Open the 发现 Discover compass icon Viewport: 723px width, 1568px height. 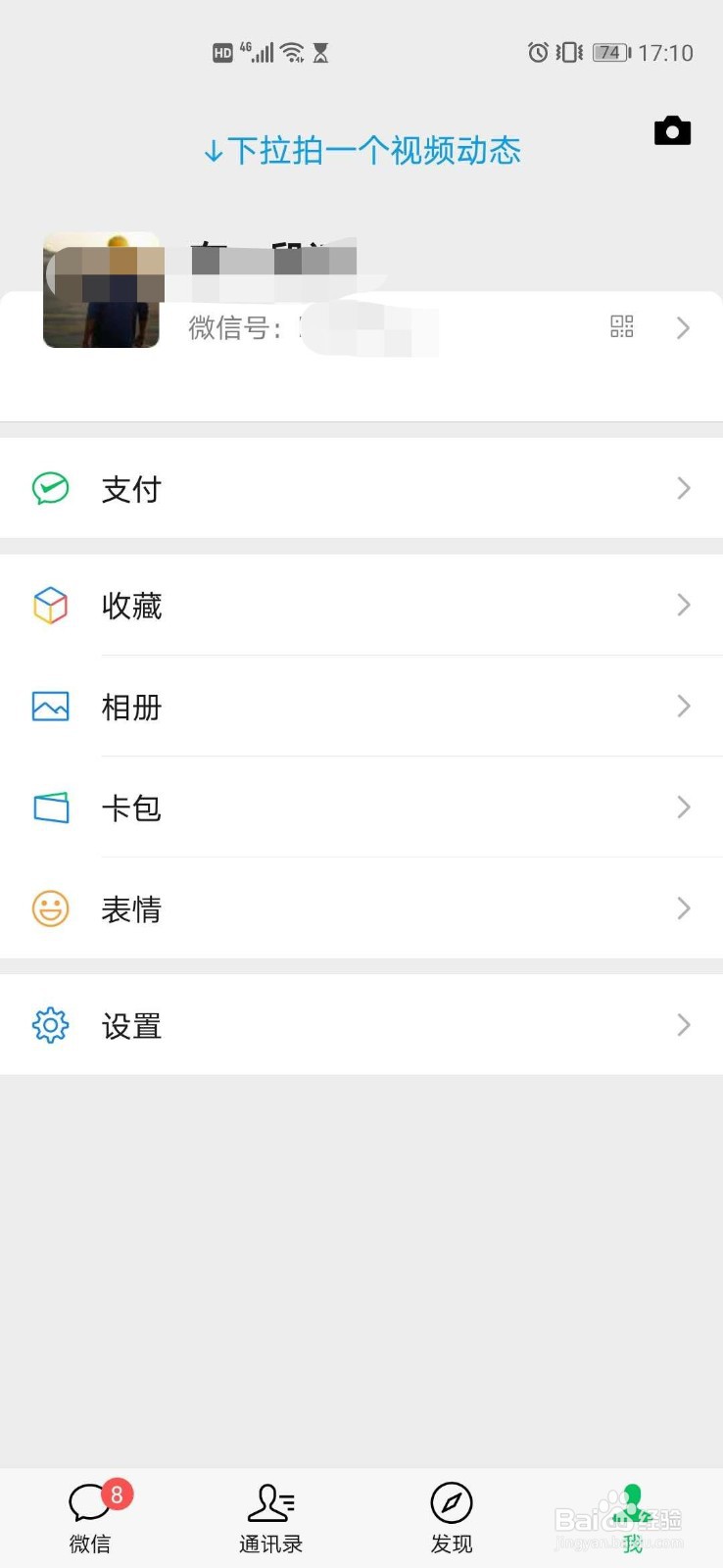[x=452, y=1502]
